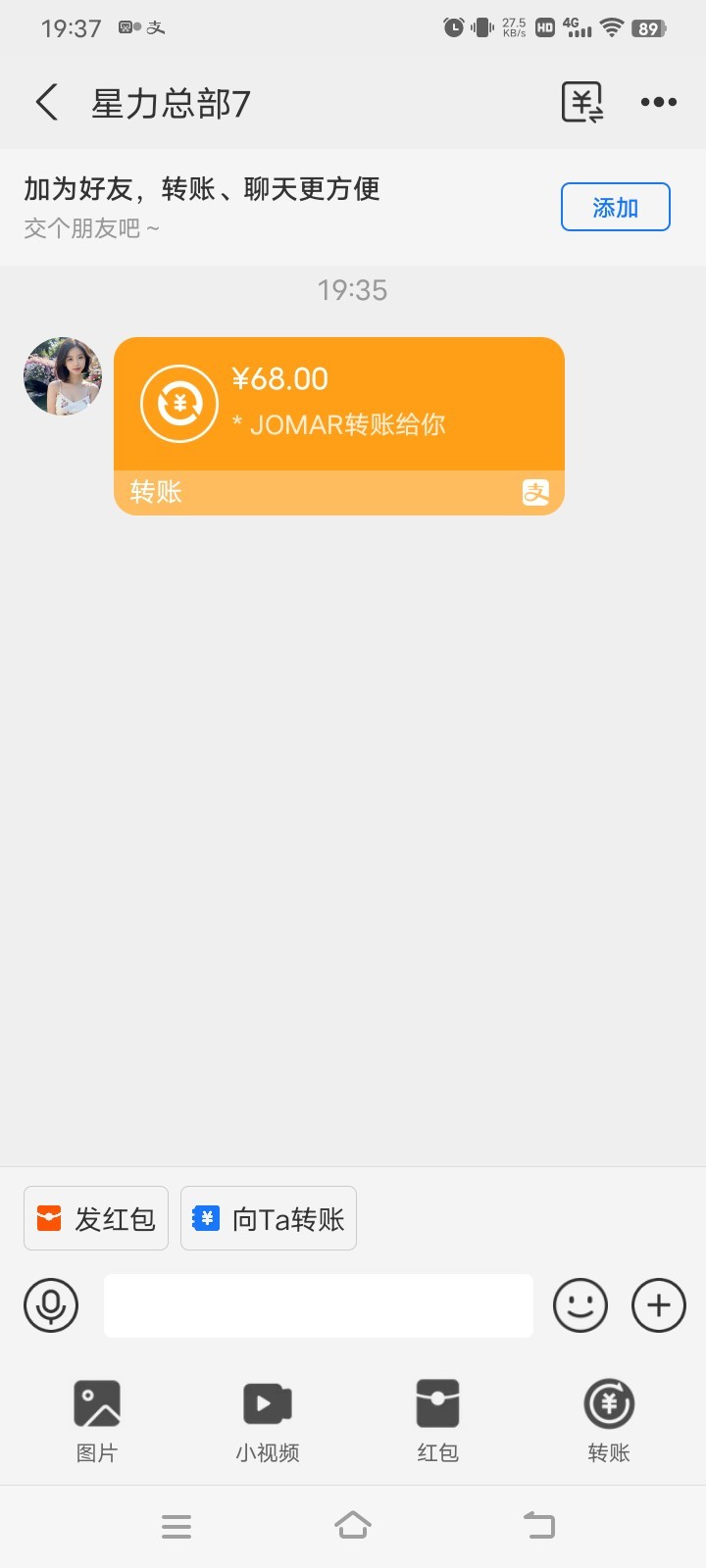Image resolution: width=706 pixels, height=1568 pixels.
Task: Tap the 向Ta转账 quick chip
Action: point(269,1218)
